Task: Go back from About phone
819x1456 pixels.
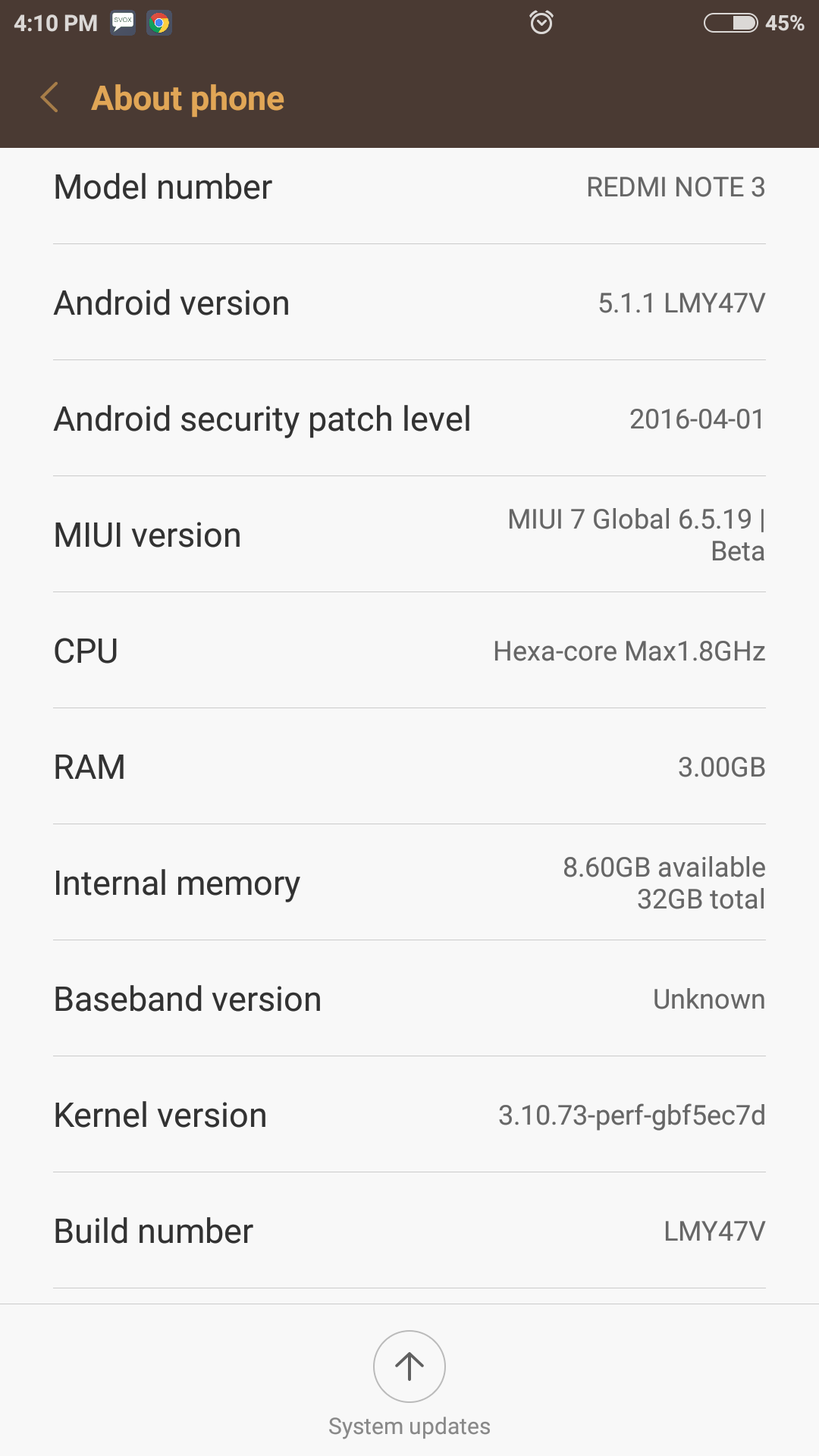Action: point(50,98)
